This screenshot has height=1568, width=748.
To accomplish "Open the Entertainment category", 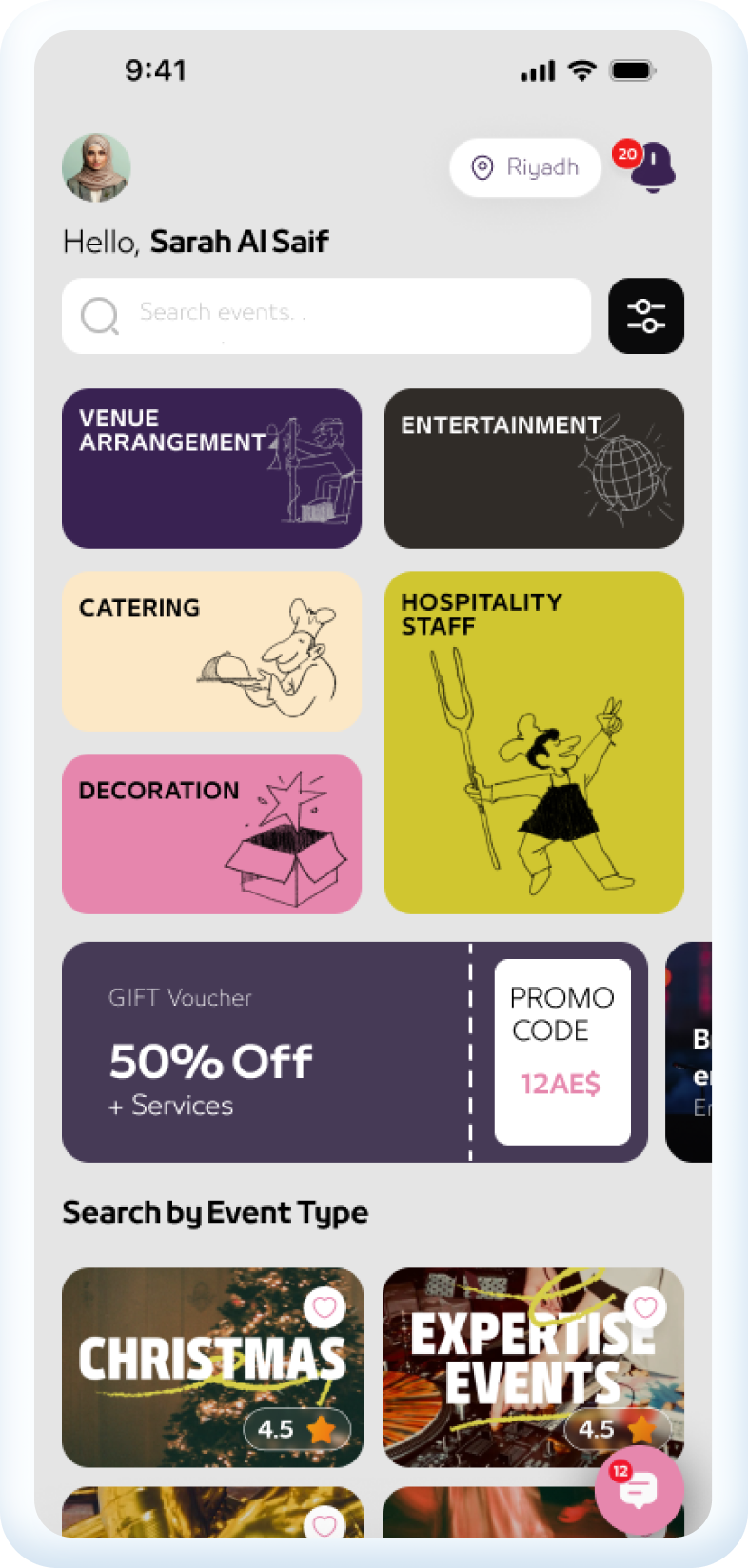I will (x=534, y=468).
